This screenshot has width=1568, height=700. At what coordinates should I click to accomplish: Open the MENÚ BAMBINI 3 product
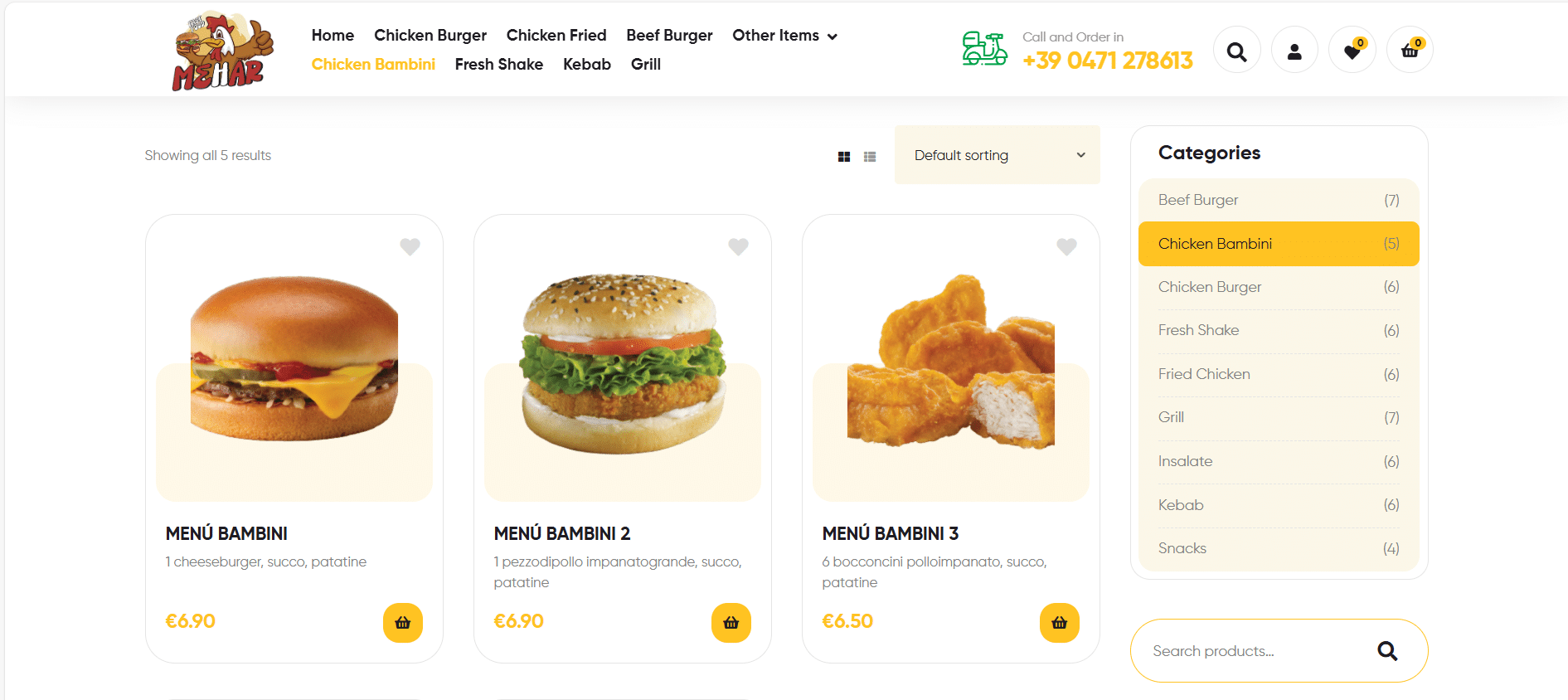(x=890, y=533)
